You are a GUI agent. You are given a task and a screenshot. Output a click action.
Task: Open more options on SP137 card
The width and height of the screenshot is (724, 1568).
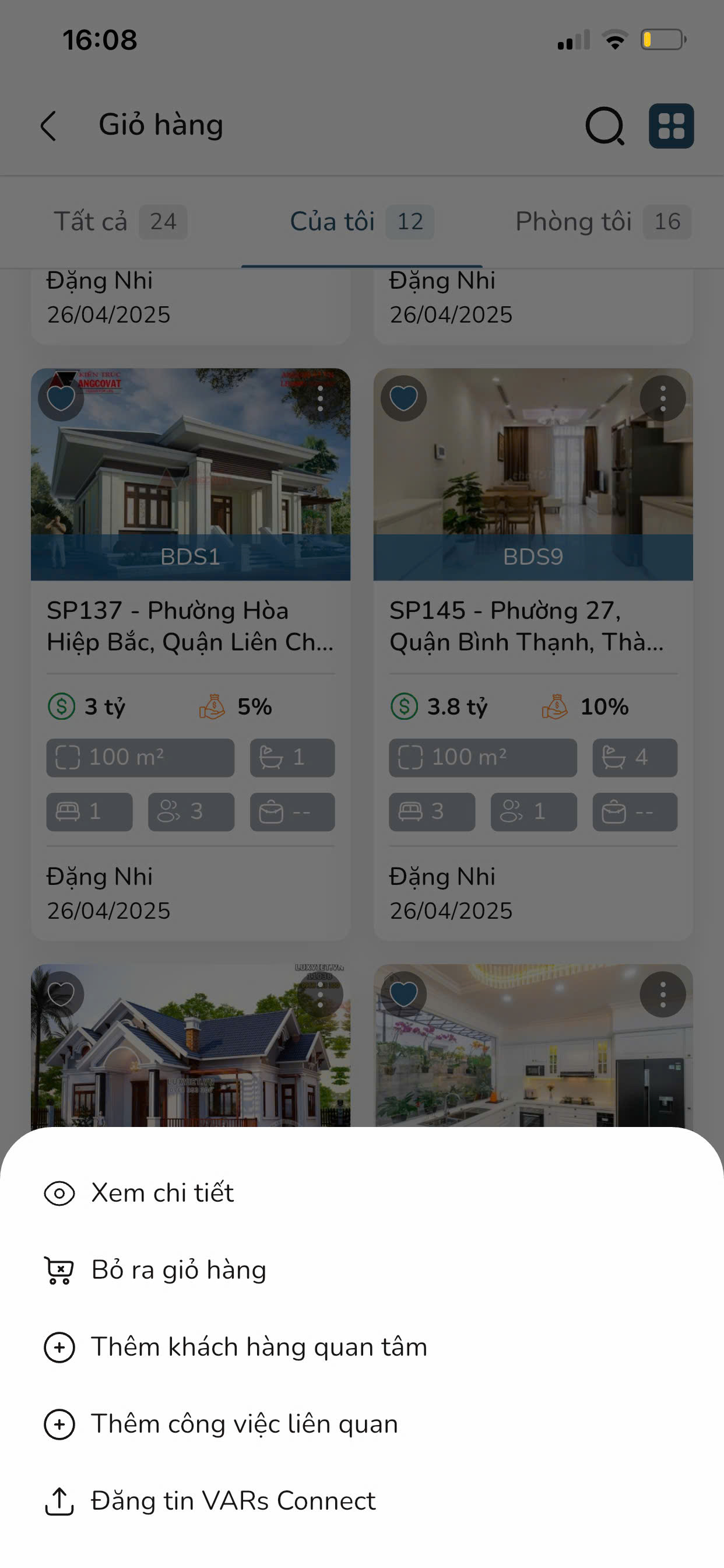(320, 398)
